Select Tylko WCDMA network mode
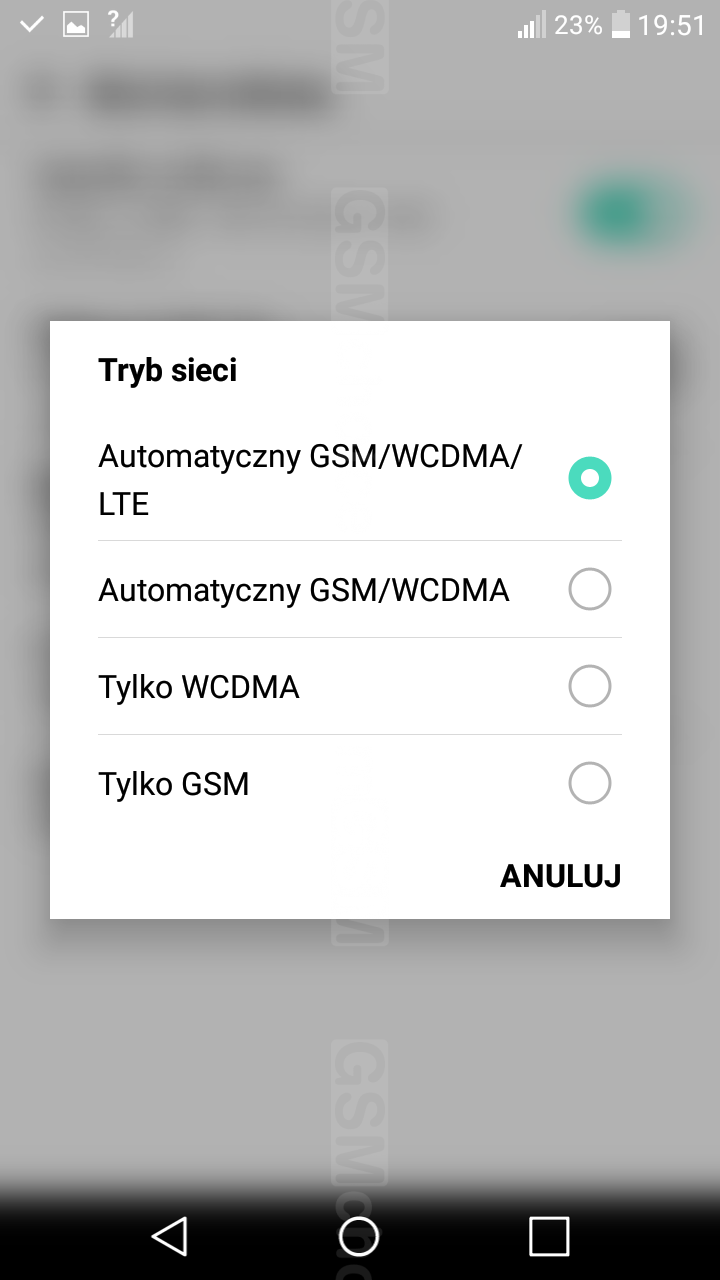 click(589, 687)
